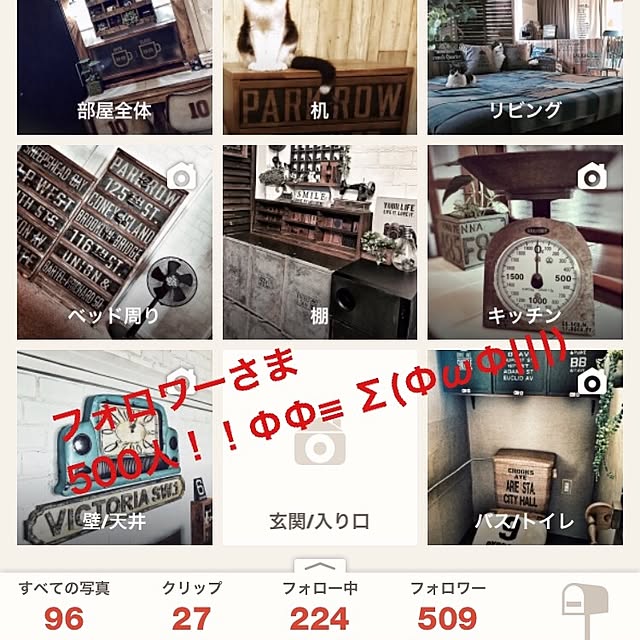Show the クリップ list of 27
This screenshot has height=640, width=640.
[191, 606]
